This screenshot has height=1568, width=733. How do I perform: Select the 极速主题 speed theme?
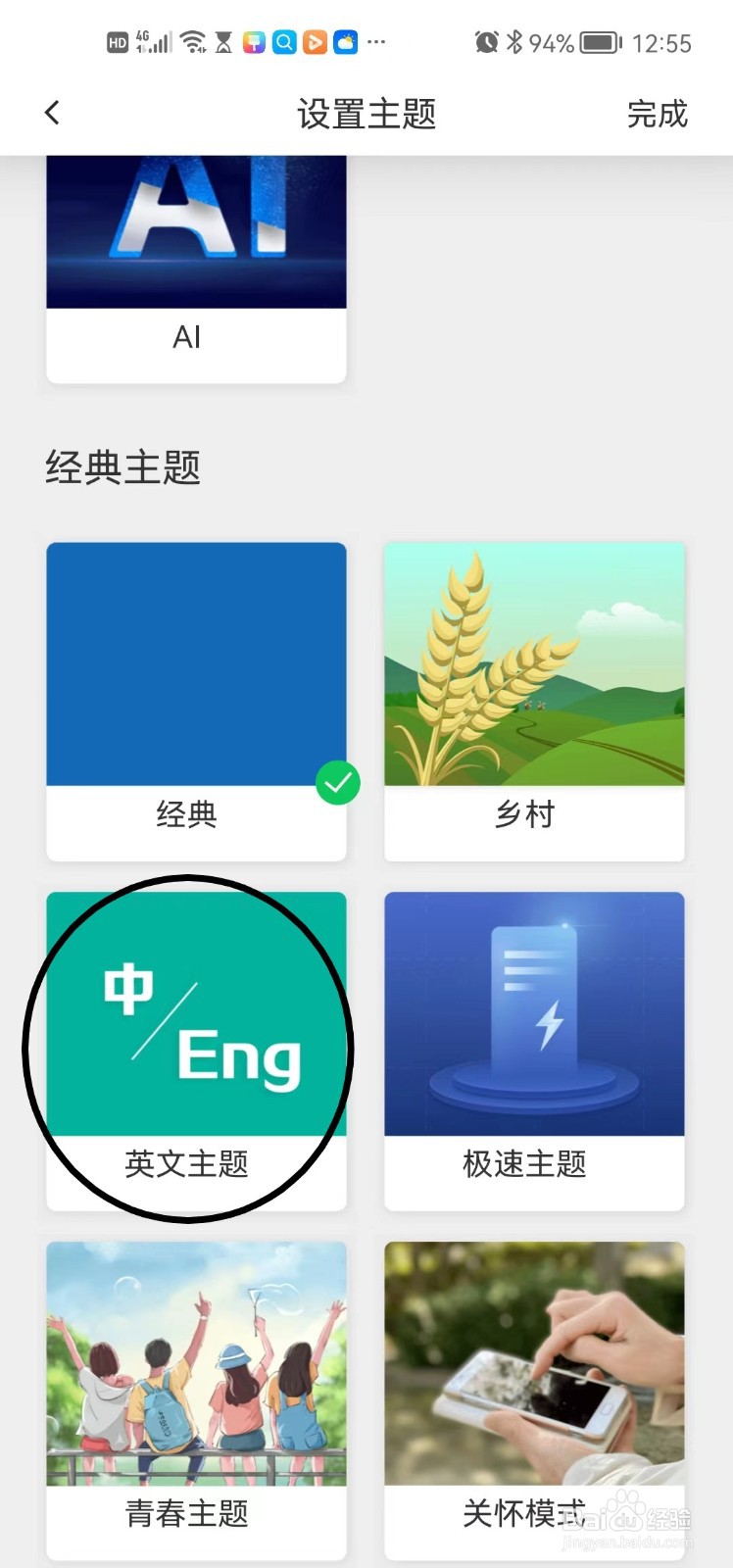534,1017
